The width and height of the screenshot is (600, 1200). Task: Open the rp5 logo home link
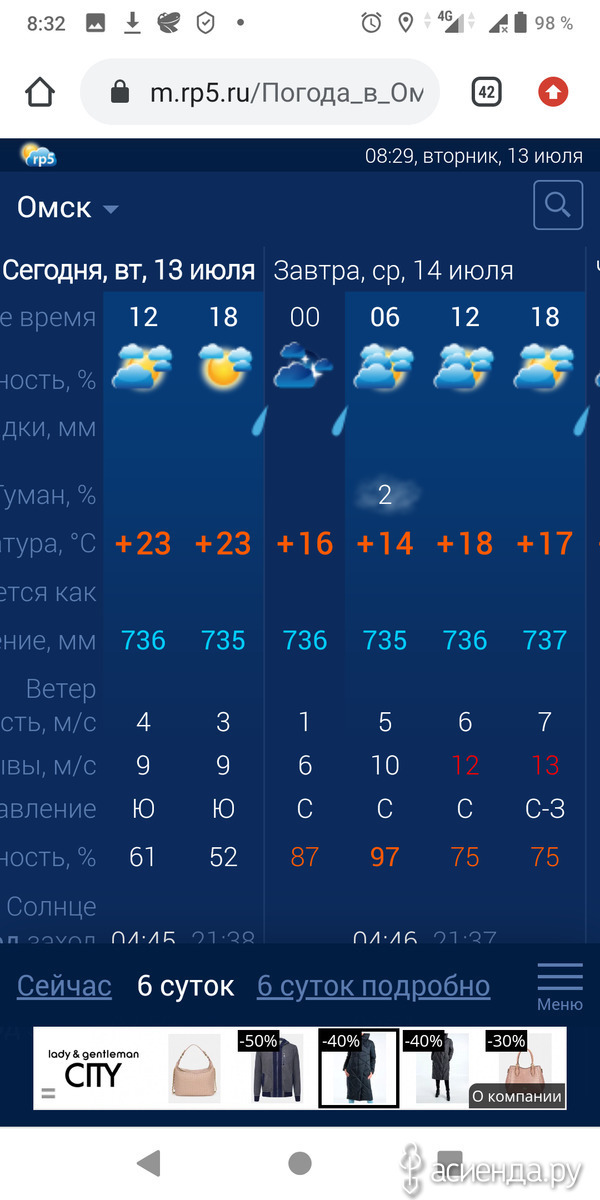39,155
